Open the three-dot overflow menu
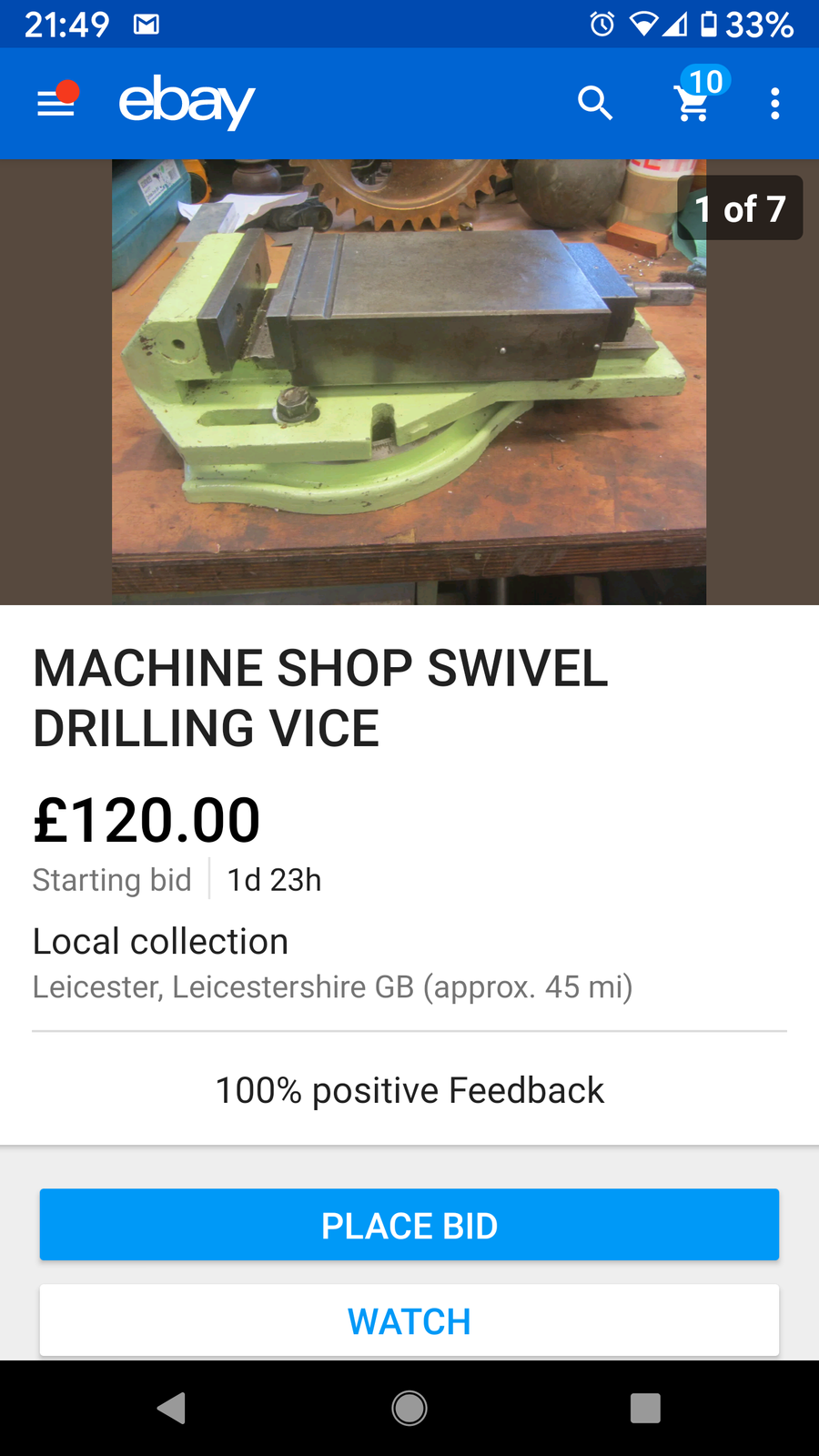The height and width of the screenshot is (1456, 819). coord(774,104)
